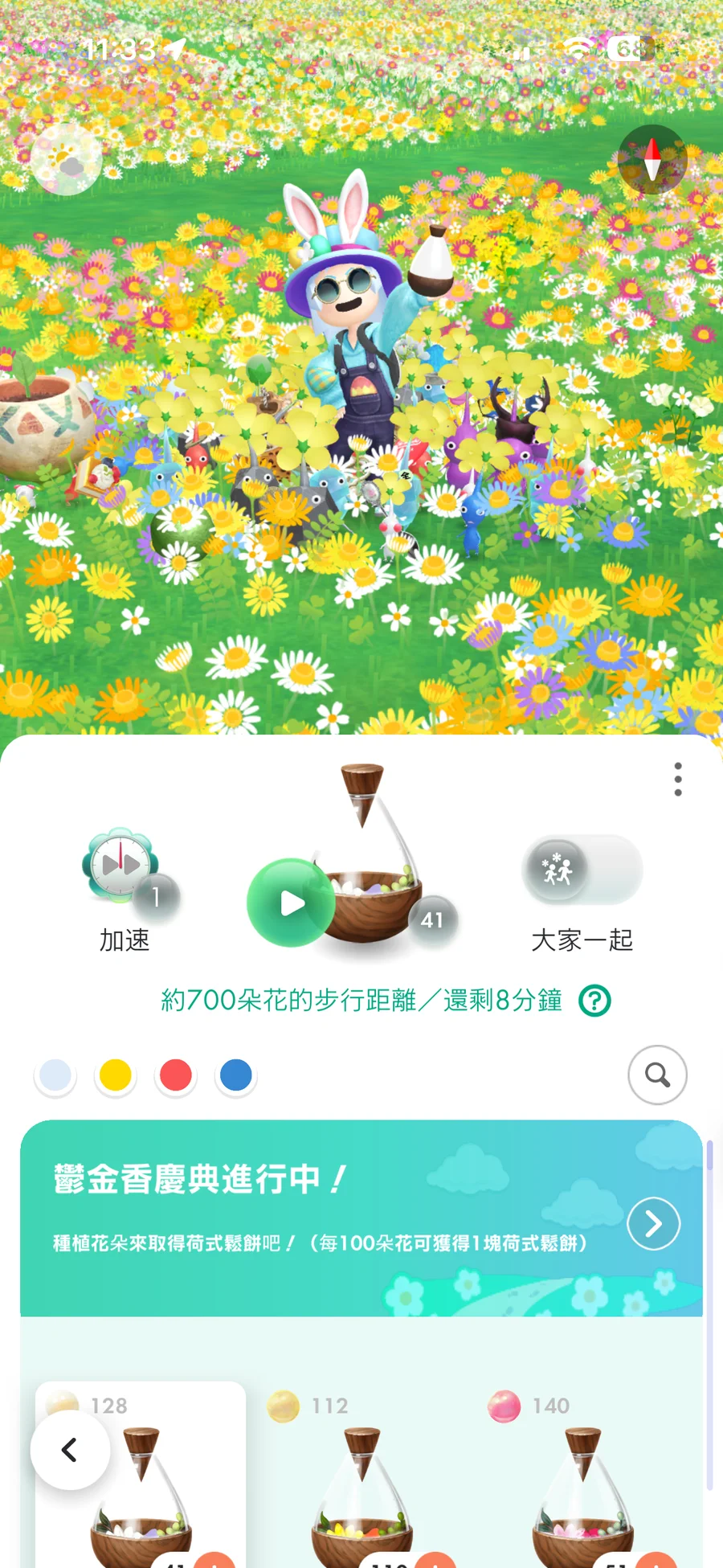
Task: Open help for walking distance info
Action: click(x=595, y=1001)
